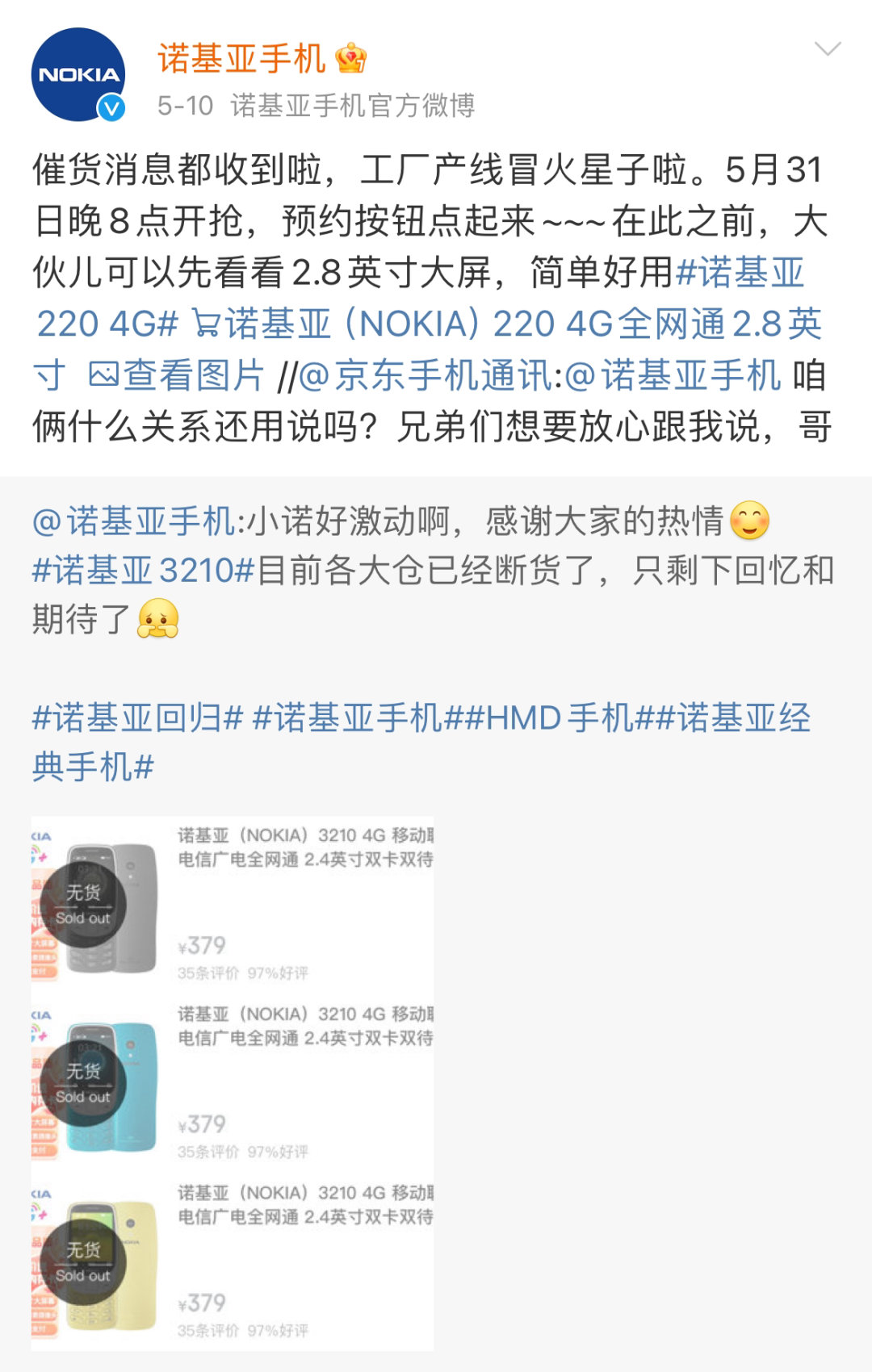This screenshot has height=1372, width=872.
Task: Open the #诺基亚3210# hashtag
Action: (143, 571)
